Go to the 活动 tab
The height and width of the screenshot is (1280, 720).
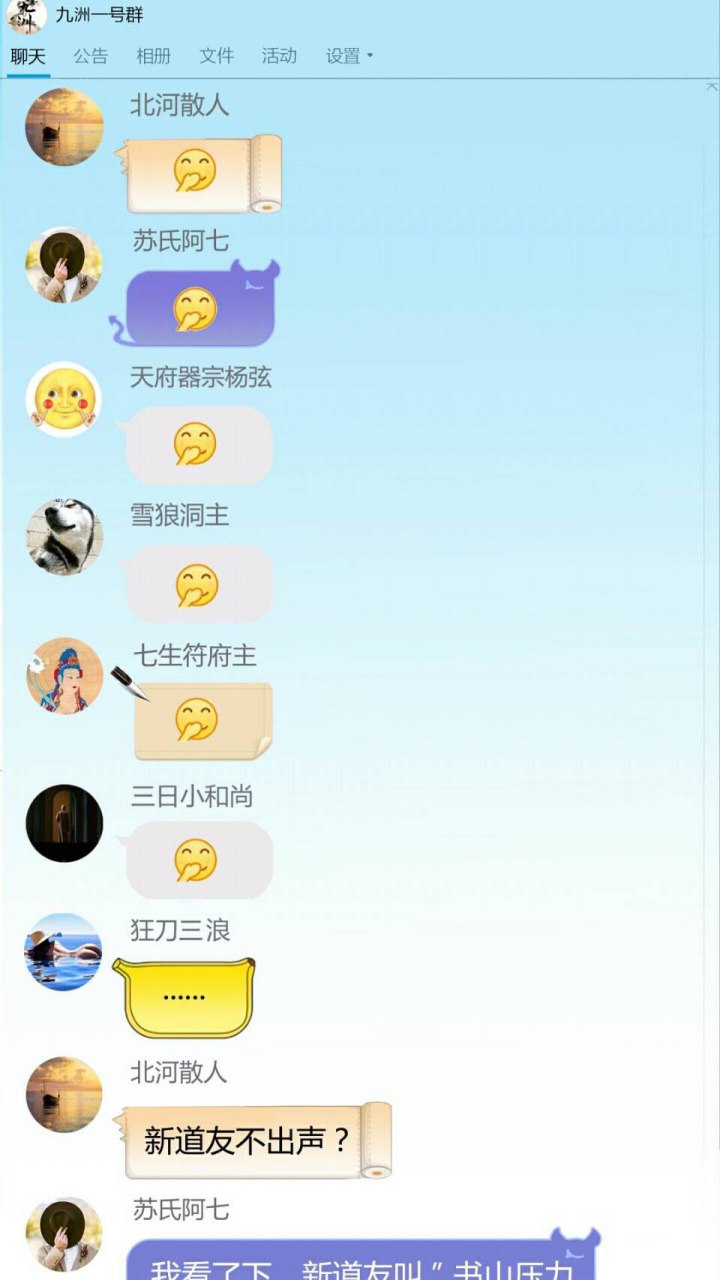point(279,56)
